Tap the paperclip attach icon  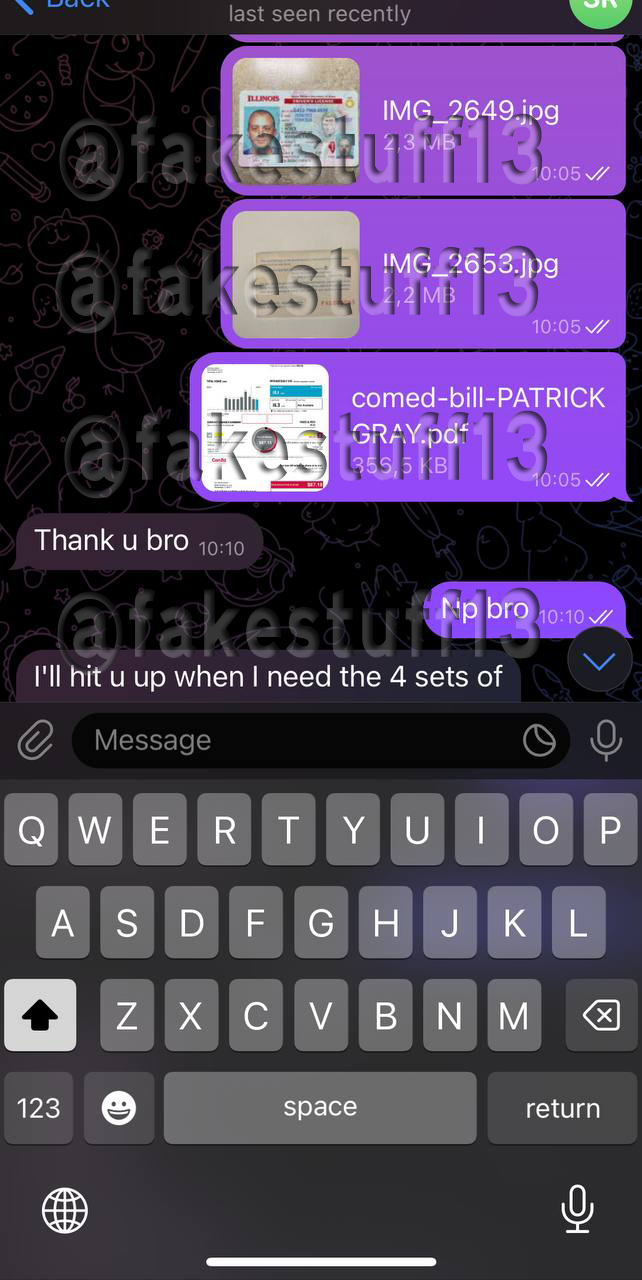36,741
